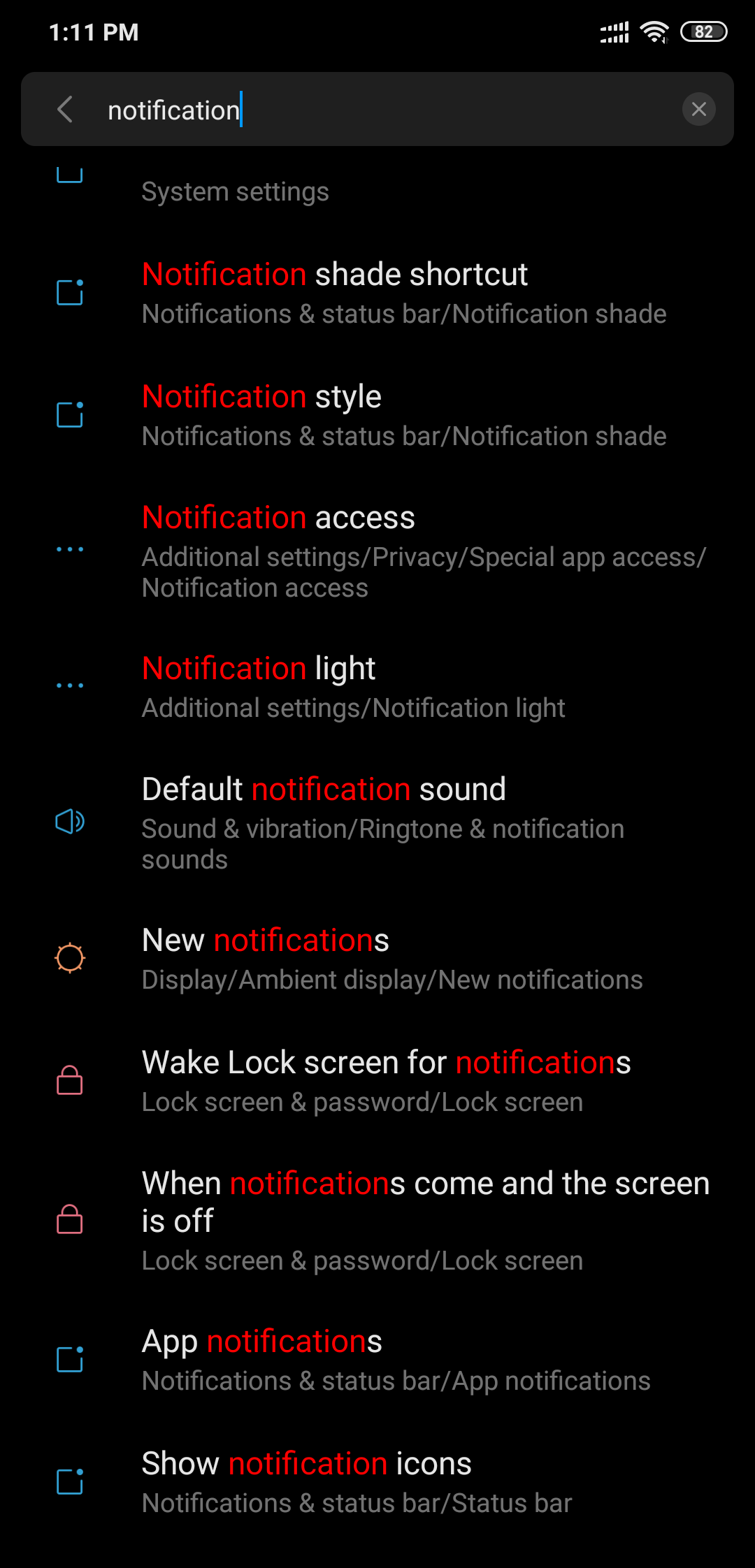Clear the search text
This screenshot has height=1568, width=755.
coord(698,110)
